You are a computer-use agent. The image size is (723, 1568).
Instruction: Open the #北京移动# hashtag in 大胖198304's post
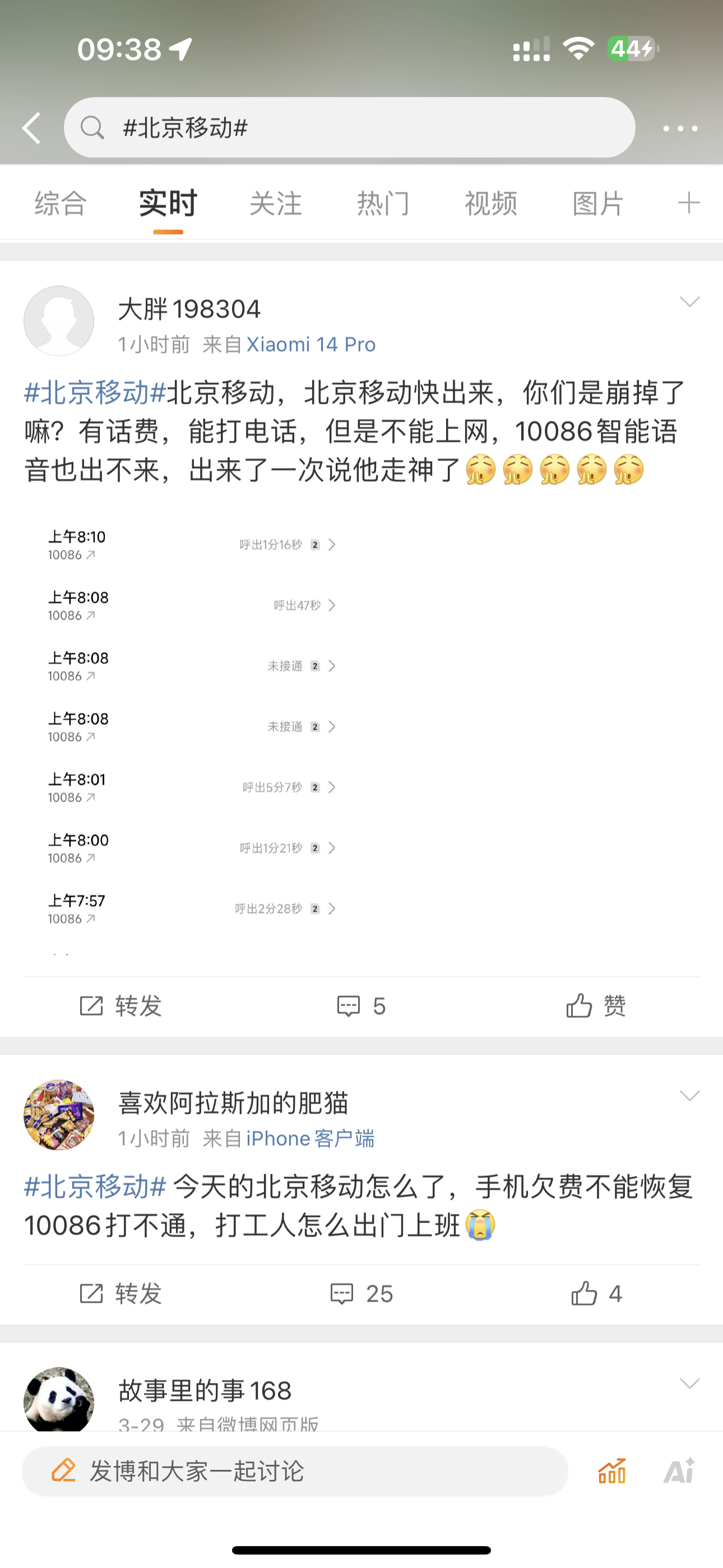95,393
